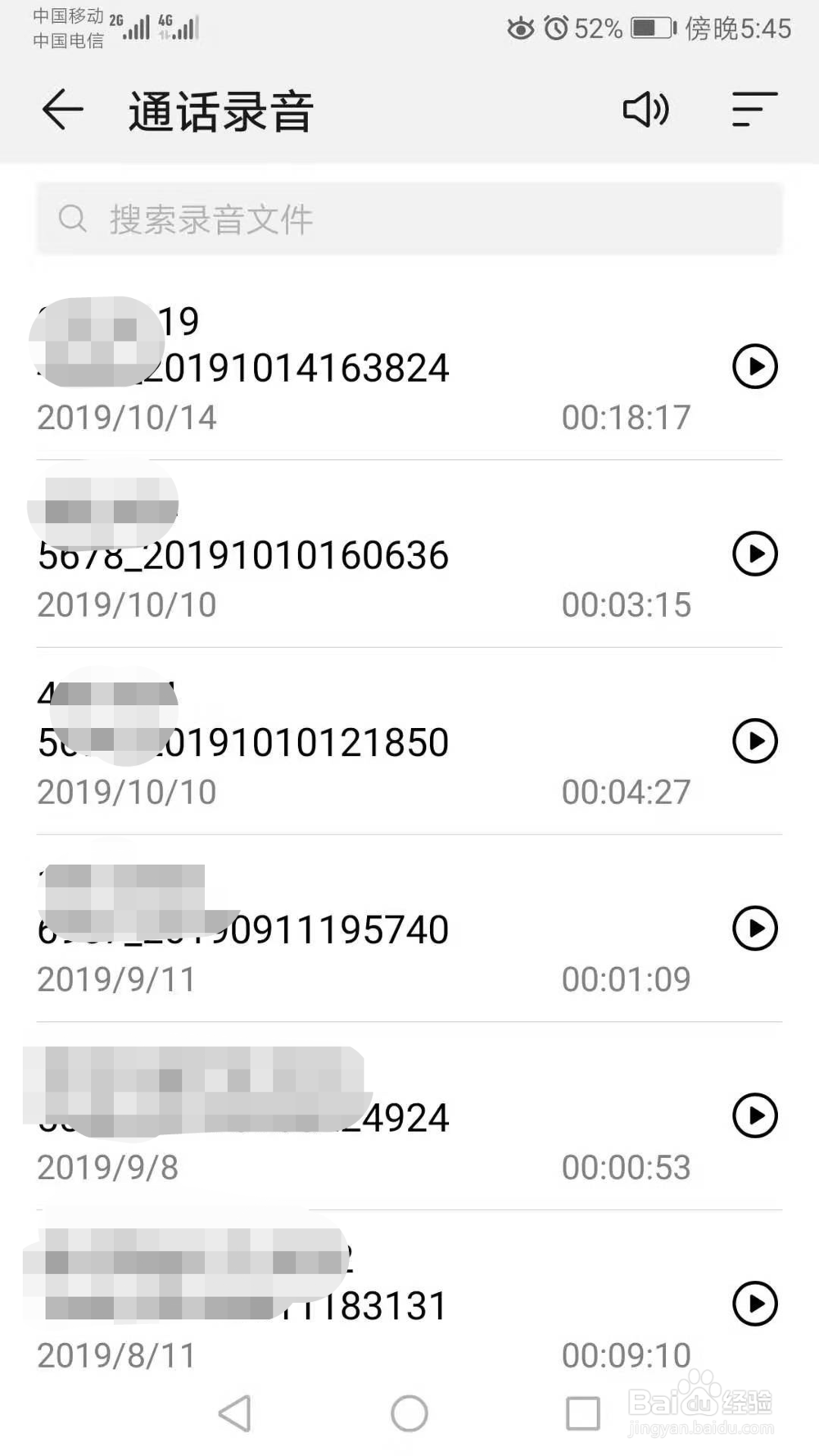Play the 00:00:53 recording from 2019/9/8
The height and width of the screenshot is (1456, 819).
point(754,1115)
